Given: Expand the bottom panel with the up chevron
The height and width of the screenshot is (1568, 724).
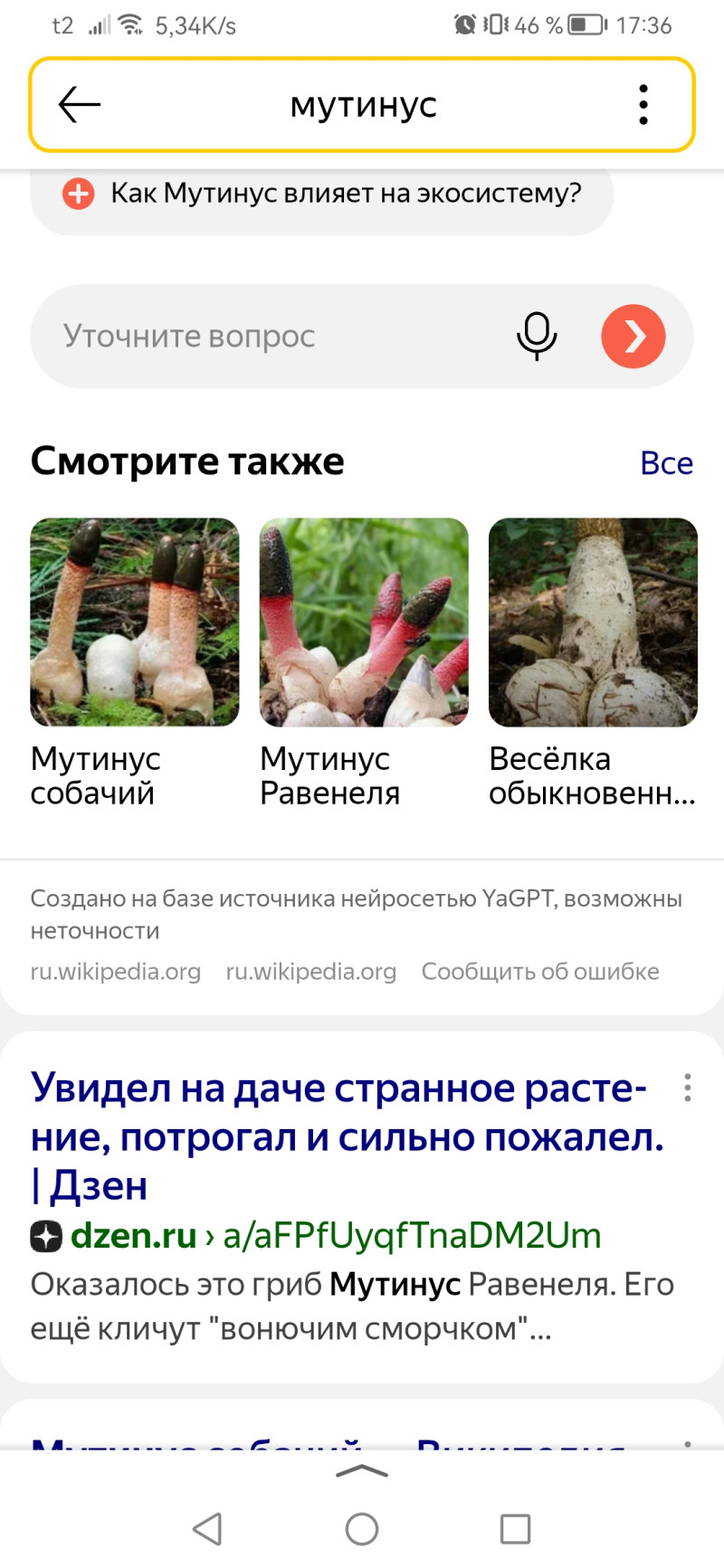Looking at the screenshot, I should [x=362, y=1472].
